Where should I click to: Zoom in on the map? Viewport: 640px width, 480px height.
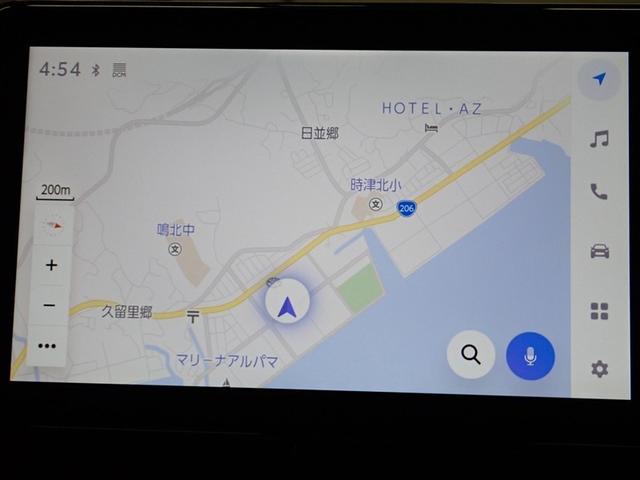[51, 265]
